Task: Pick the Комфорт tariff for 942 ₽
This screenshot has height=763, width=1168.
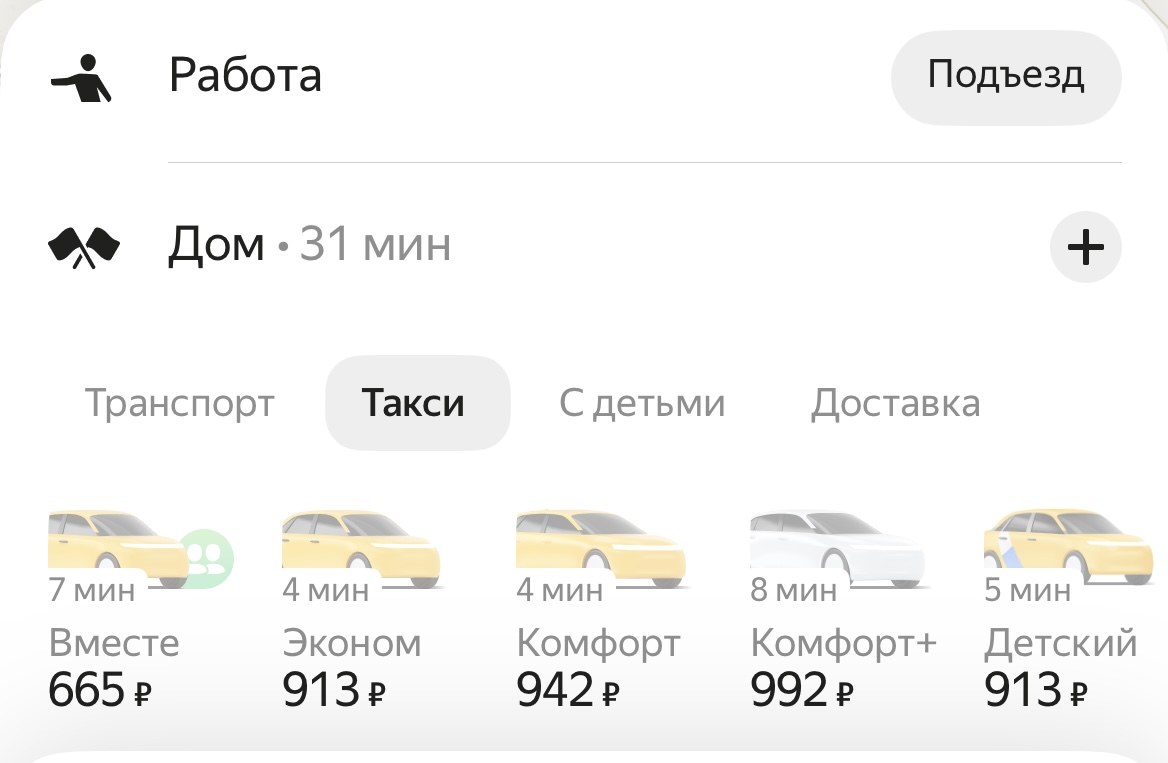Action: tap(598, 610)
